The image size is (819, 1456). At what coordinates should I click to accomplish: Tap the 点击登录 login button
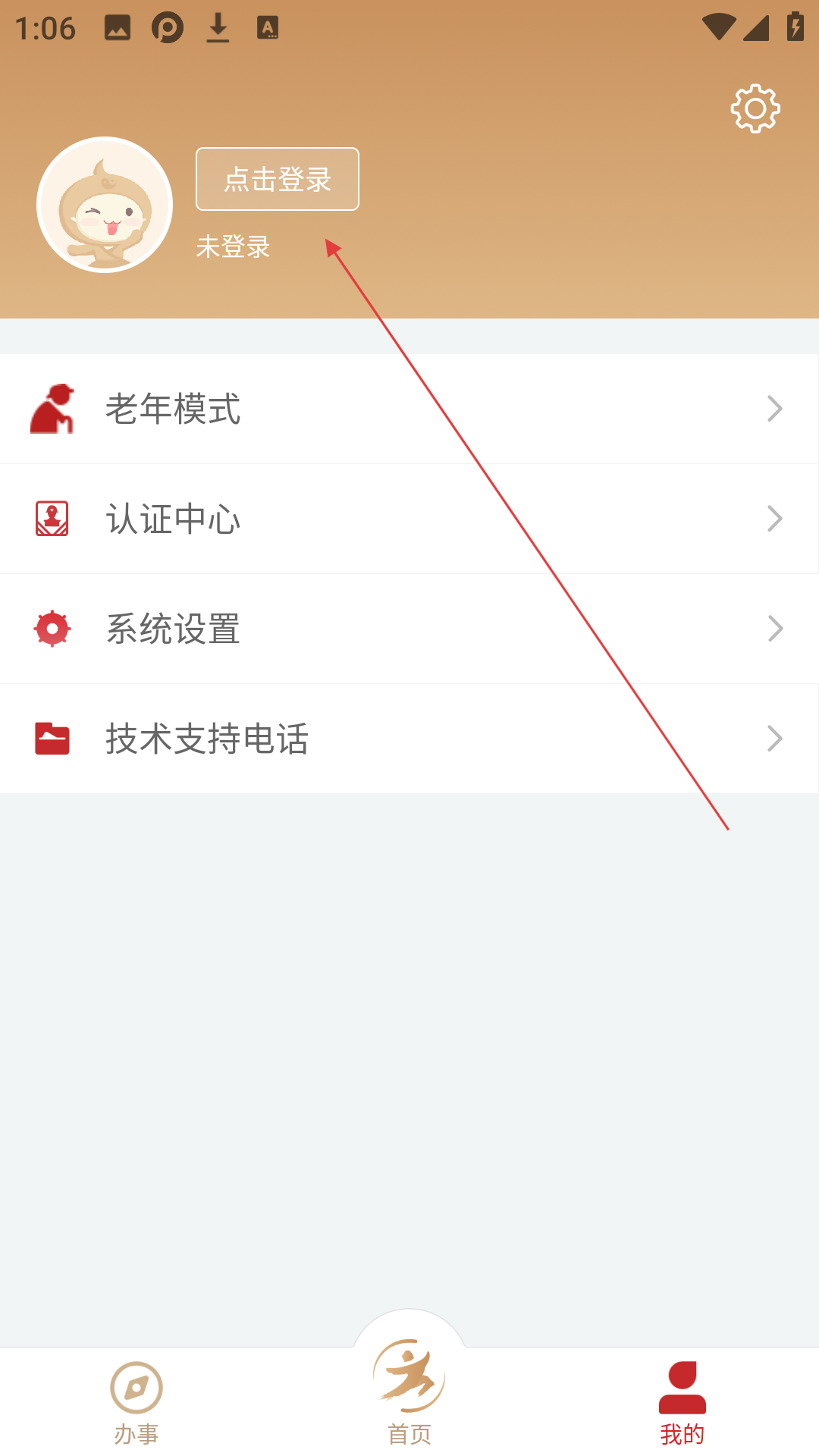tap(278, 179)
